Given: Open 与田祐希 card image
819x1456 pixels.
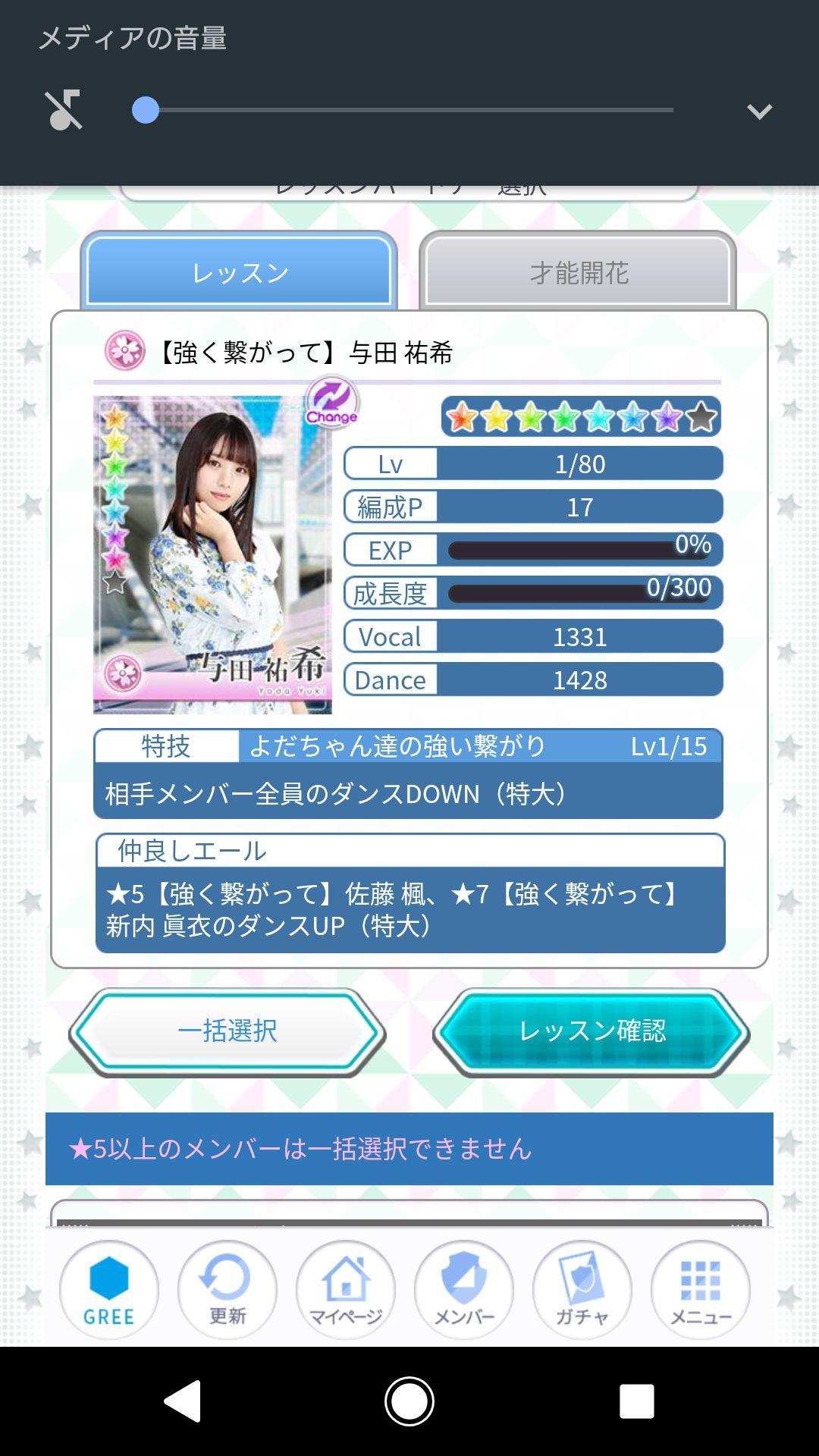Looking at the screenshot, I should point(212,554).
